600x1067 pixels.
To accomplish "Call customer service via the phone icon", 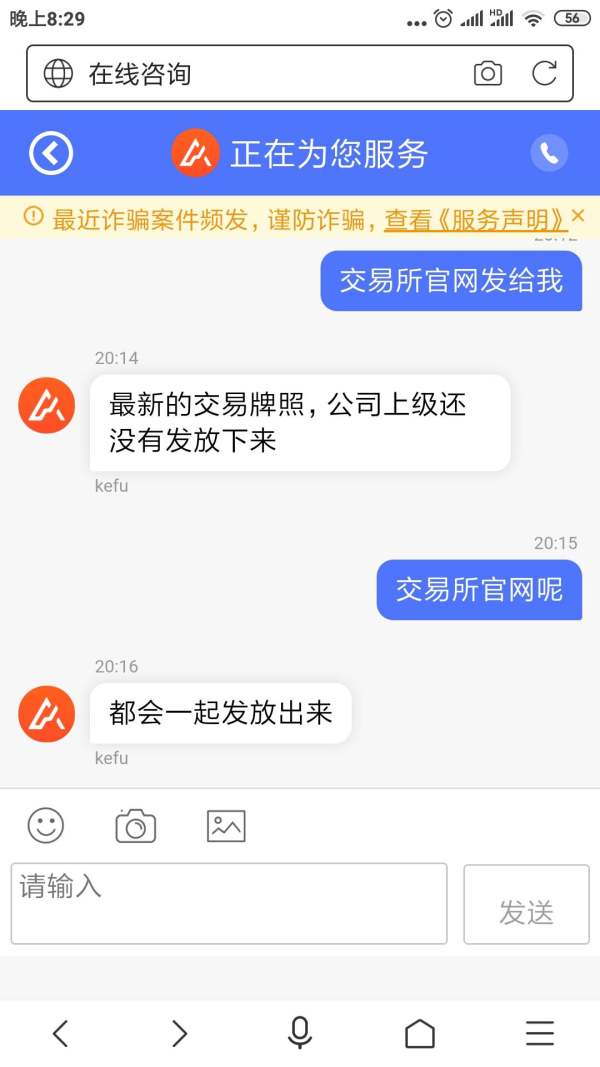I will click(549, 152).
